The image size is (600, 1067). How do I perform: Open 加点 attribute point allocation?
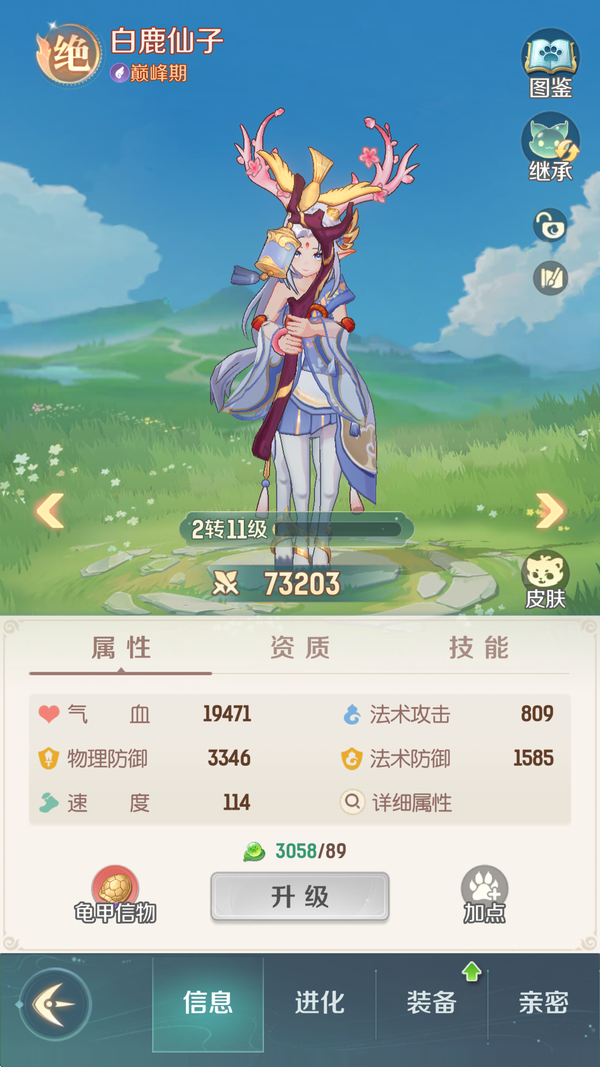(x=484, y=893)
